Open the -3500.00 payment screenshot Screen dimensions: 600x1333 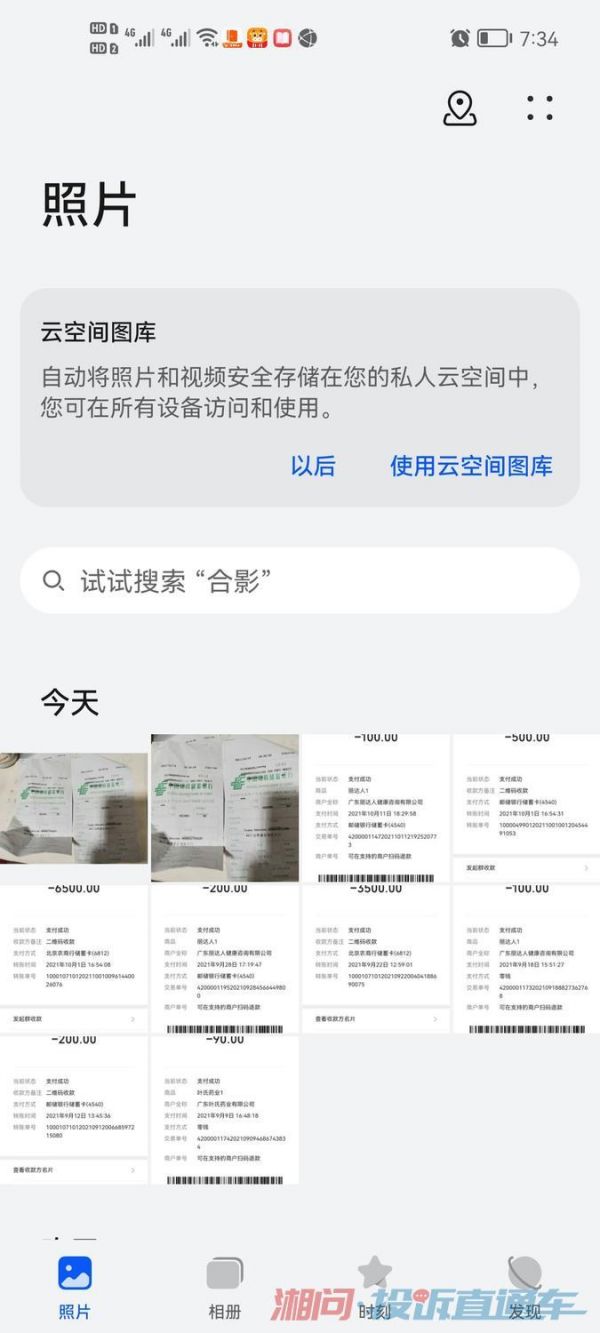tap(376, 959)
